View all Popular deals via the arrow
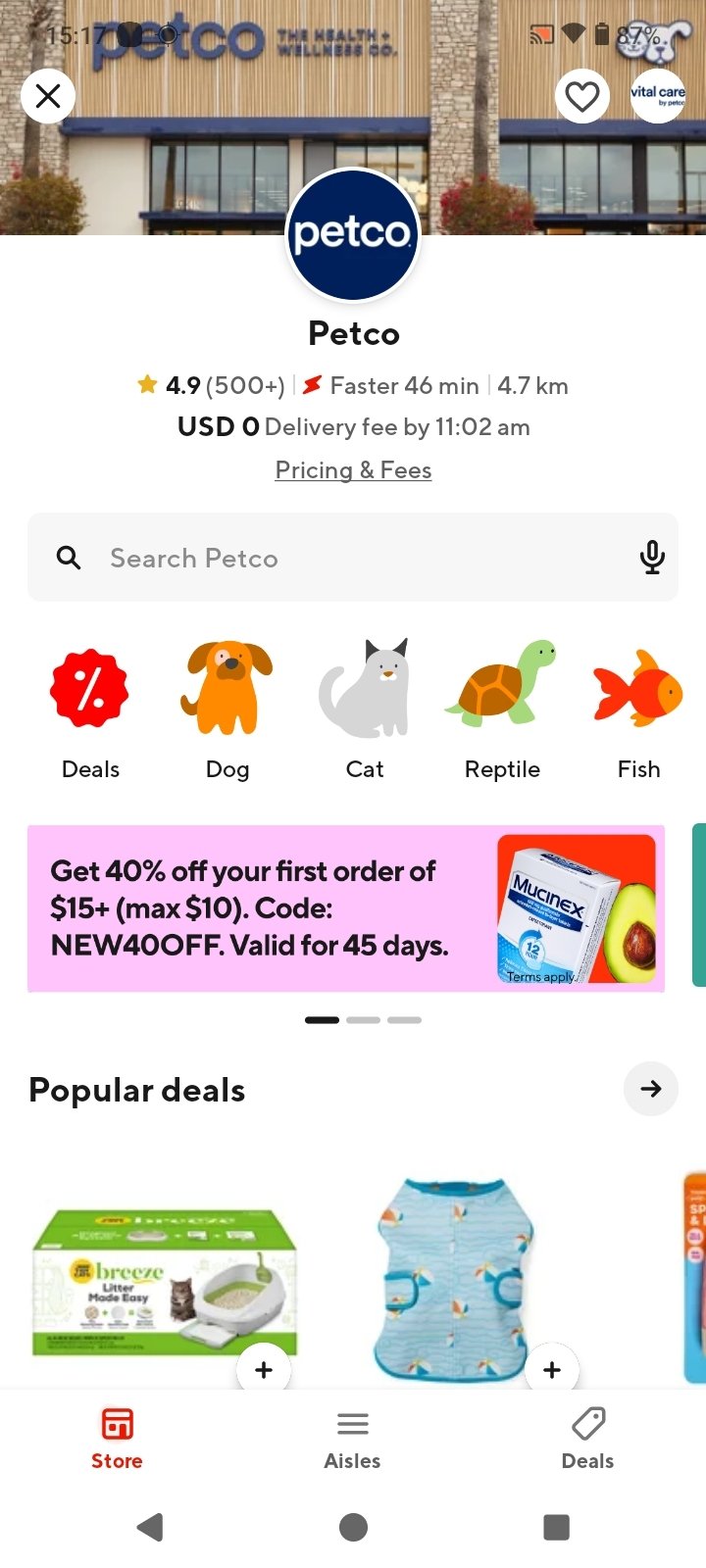The width and height of the screenshot is (706, 1568). point(650,1089)
